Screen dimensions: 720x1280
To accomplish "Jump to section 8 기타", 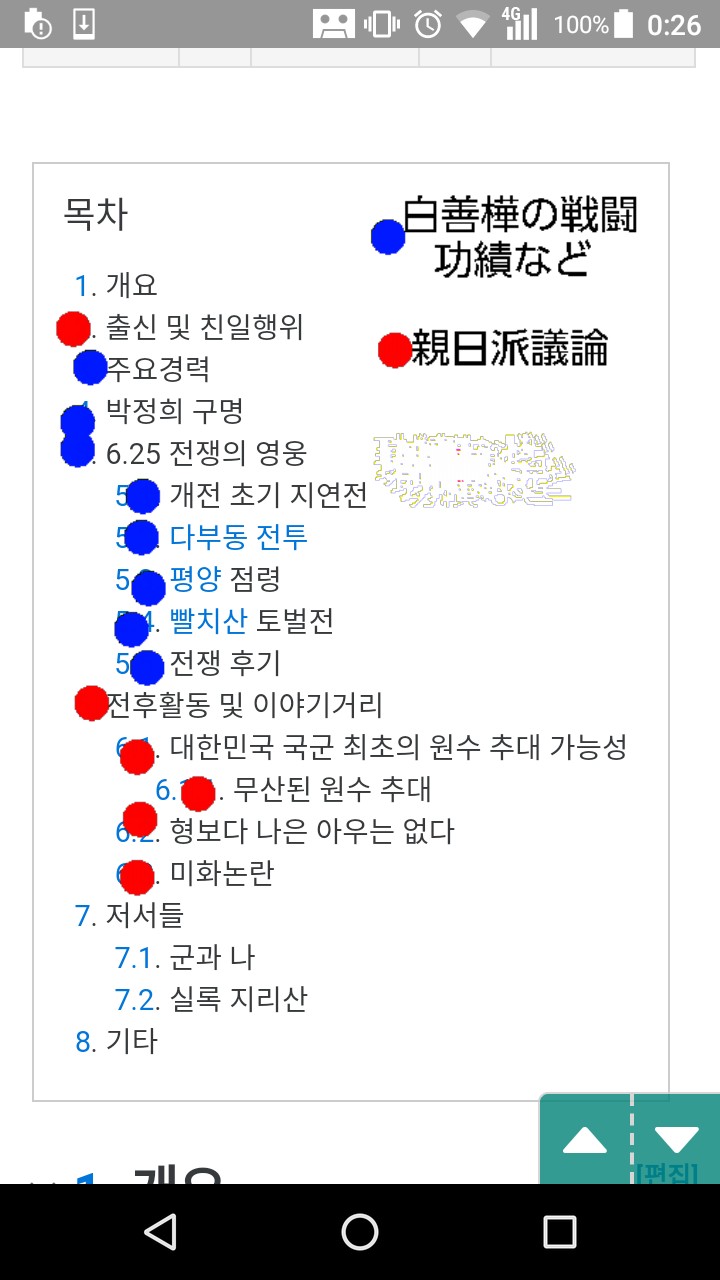I will point(84,1041).
